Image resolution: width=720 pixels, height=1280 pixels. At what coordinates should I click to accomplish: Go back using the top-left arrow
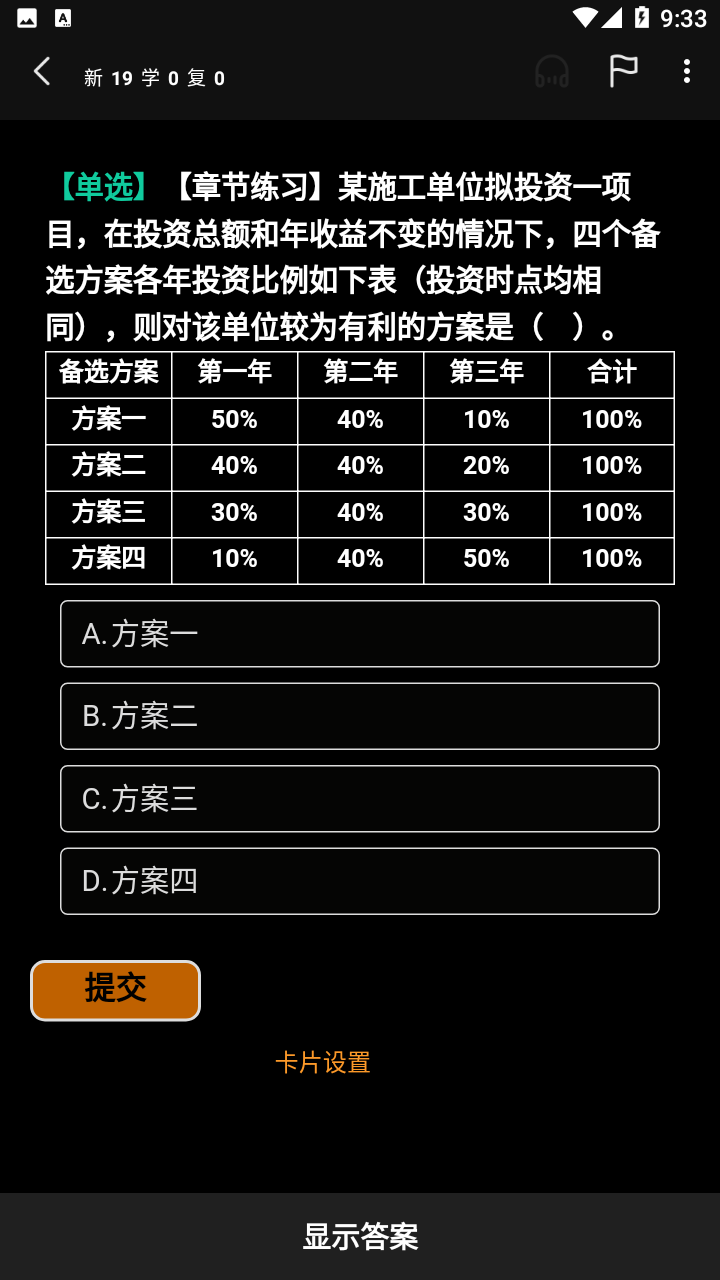pyautogui.click(x=42, y=72)
